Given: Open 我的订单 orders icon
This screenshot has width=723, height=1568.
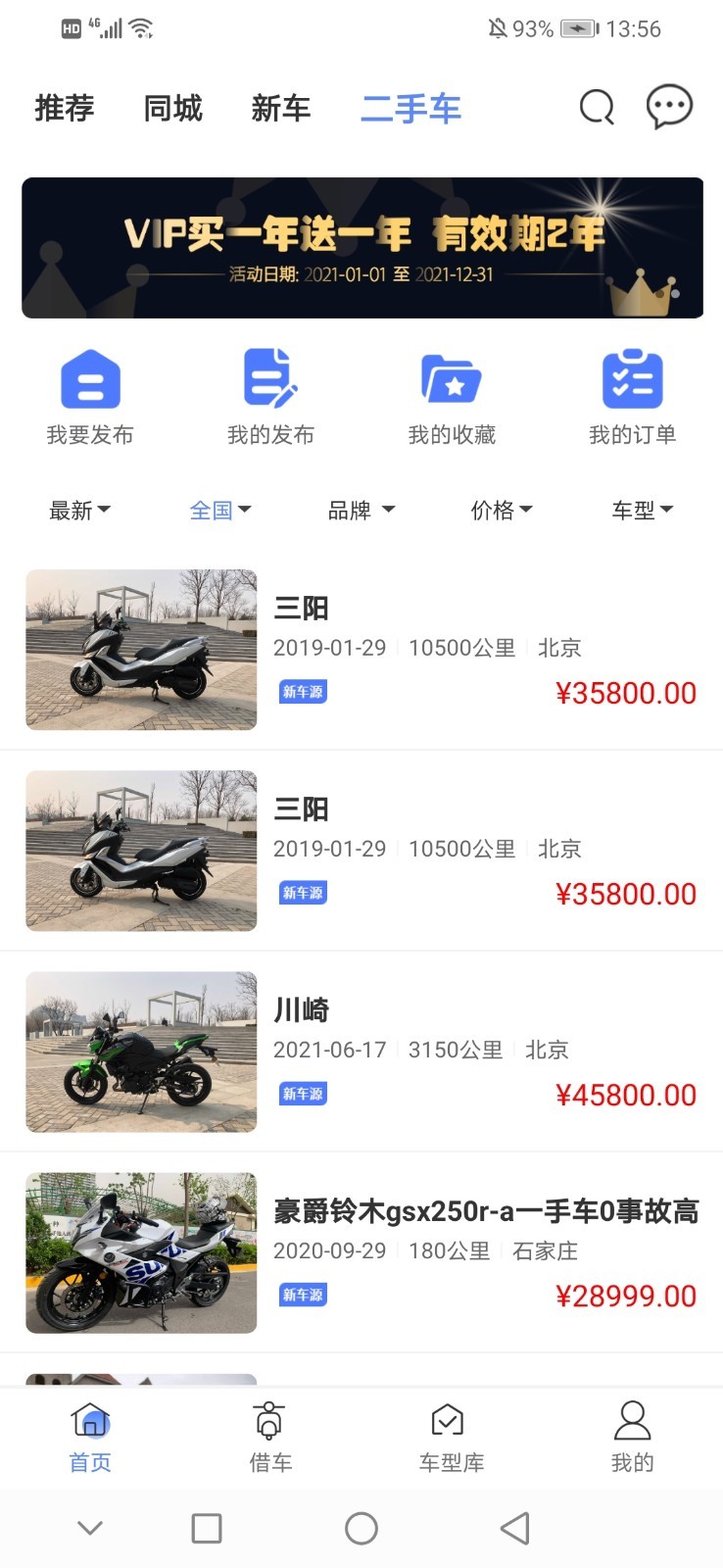Looking at the screenshot, I should point(634,379).
